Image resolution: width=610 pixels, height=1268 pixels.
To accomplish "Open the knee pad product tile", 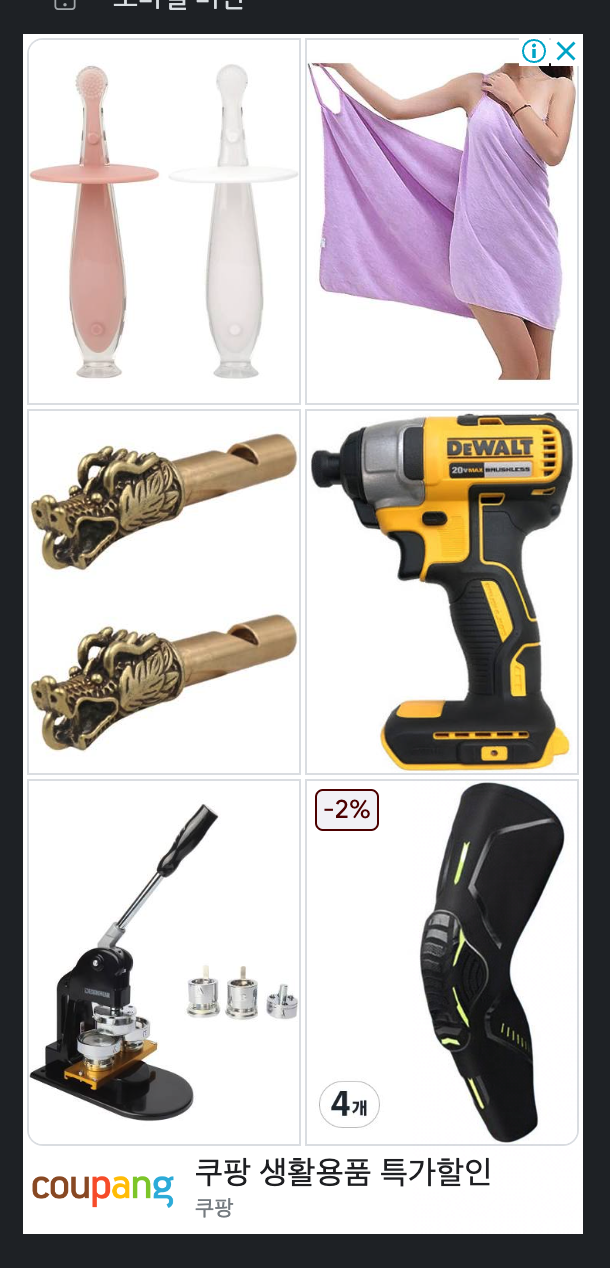I will [x=442, y=962].
